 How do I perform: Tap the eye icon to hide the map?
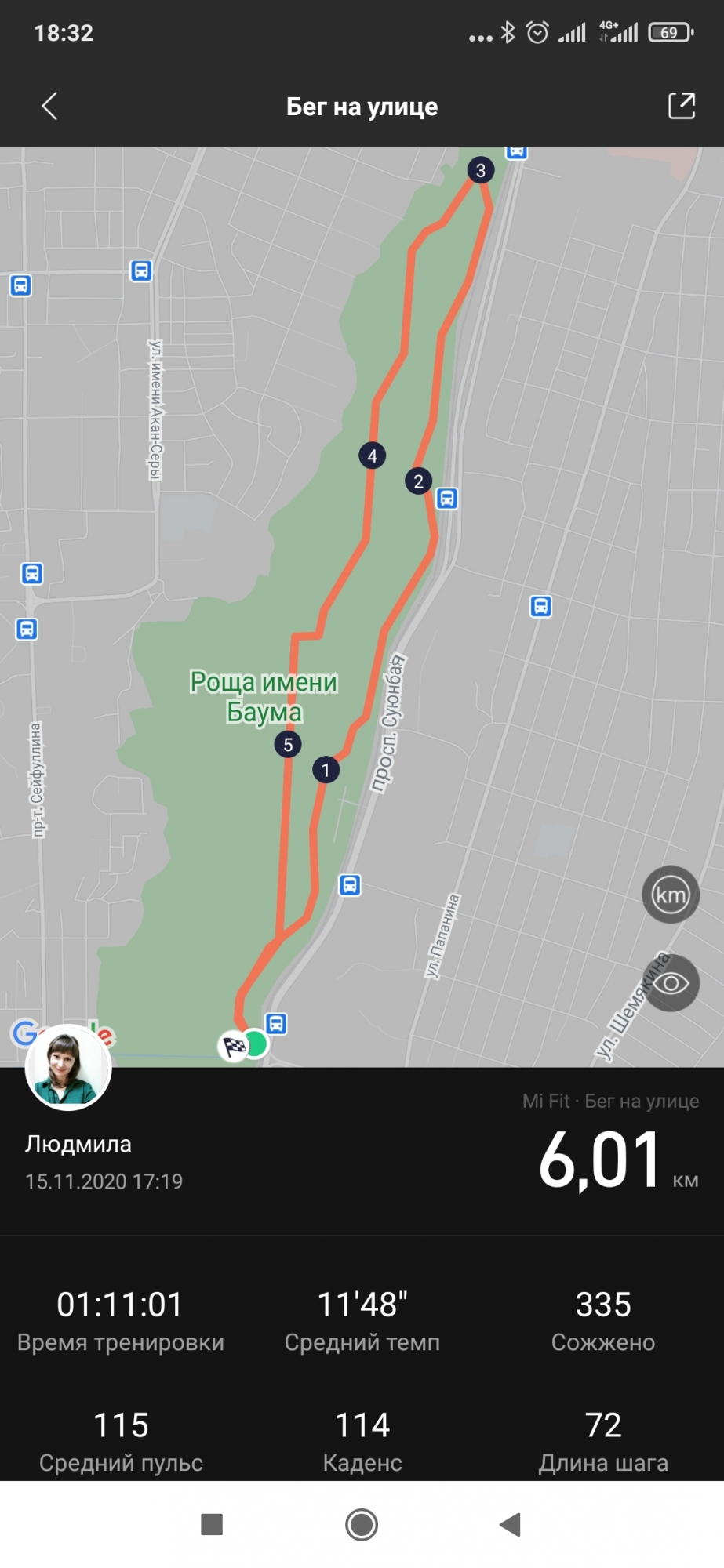pos(670,983)
